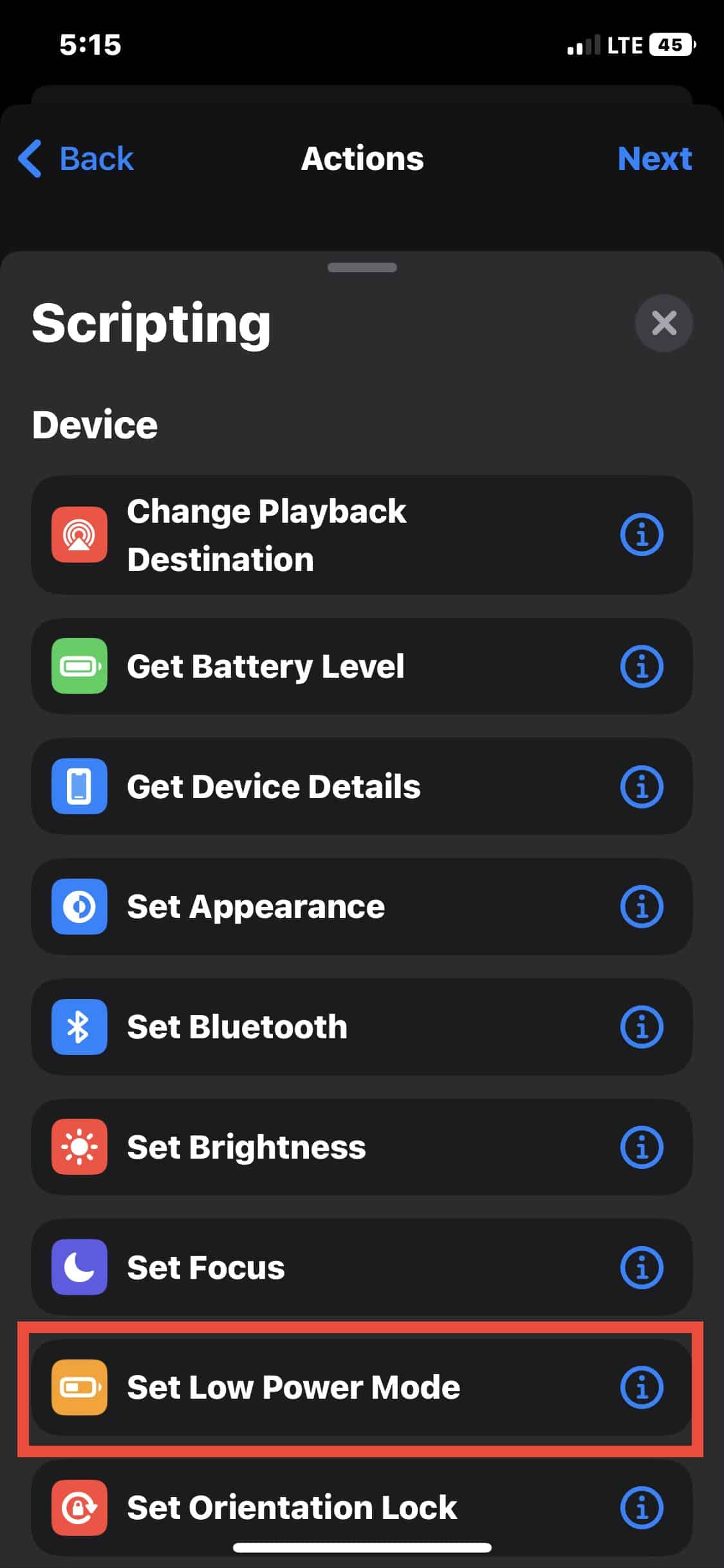724x1568 pixels.
Task: View info about Set Low Power Mode
Action: pos(642,1387)
